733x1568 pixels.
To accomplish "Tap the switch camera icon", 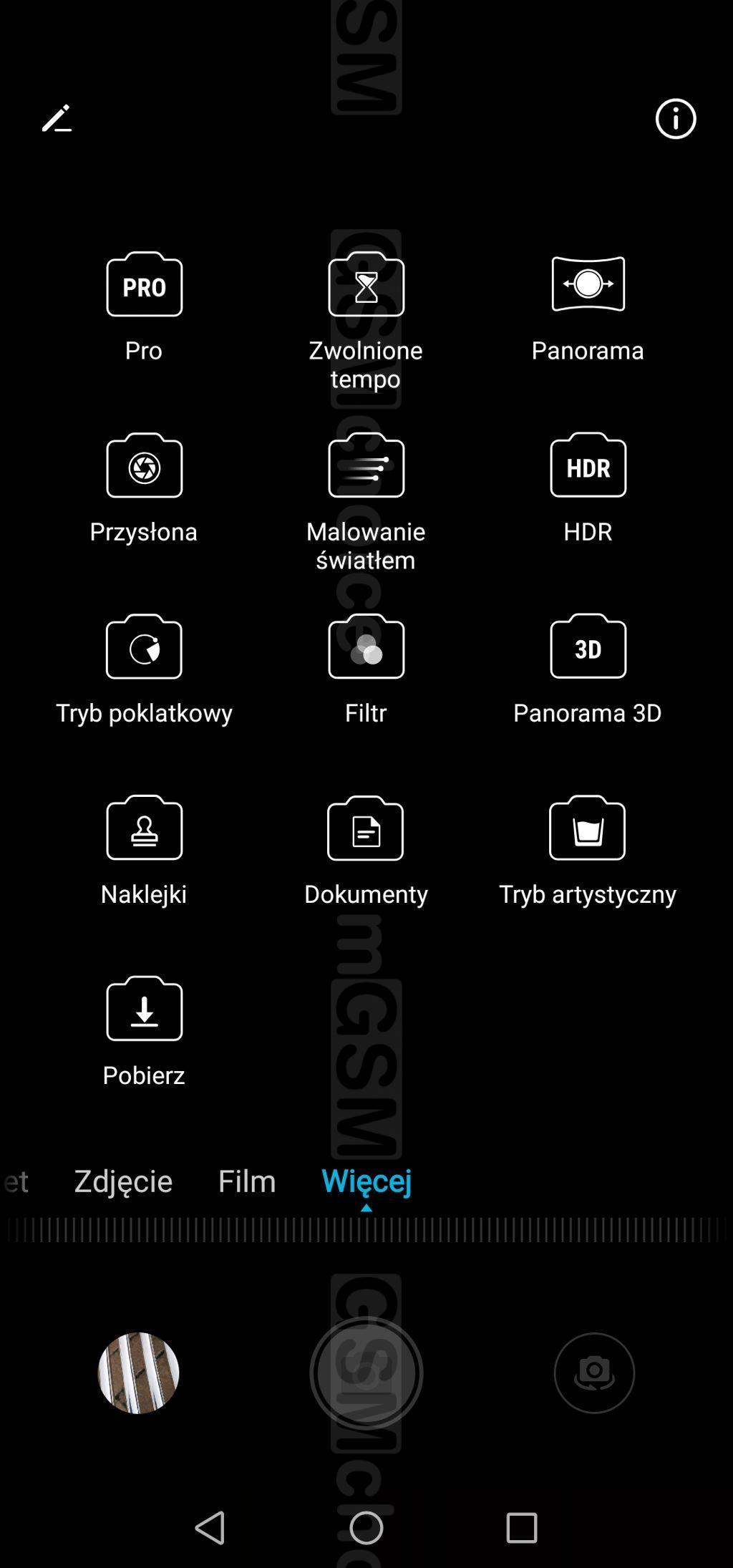I will (x=594, y=1373).
